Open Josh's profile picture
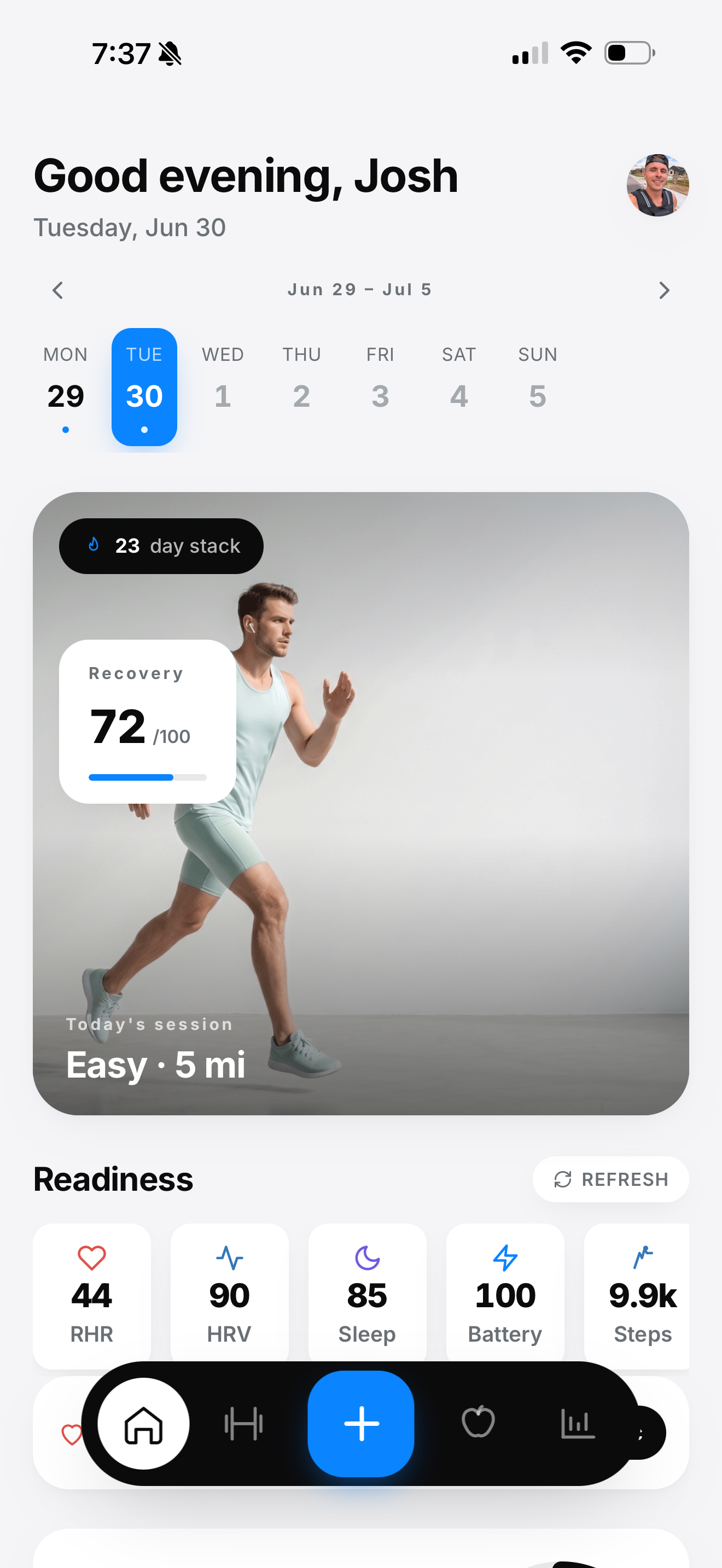 (657, 185)
